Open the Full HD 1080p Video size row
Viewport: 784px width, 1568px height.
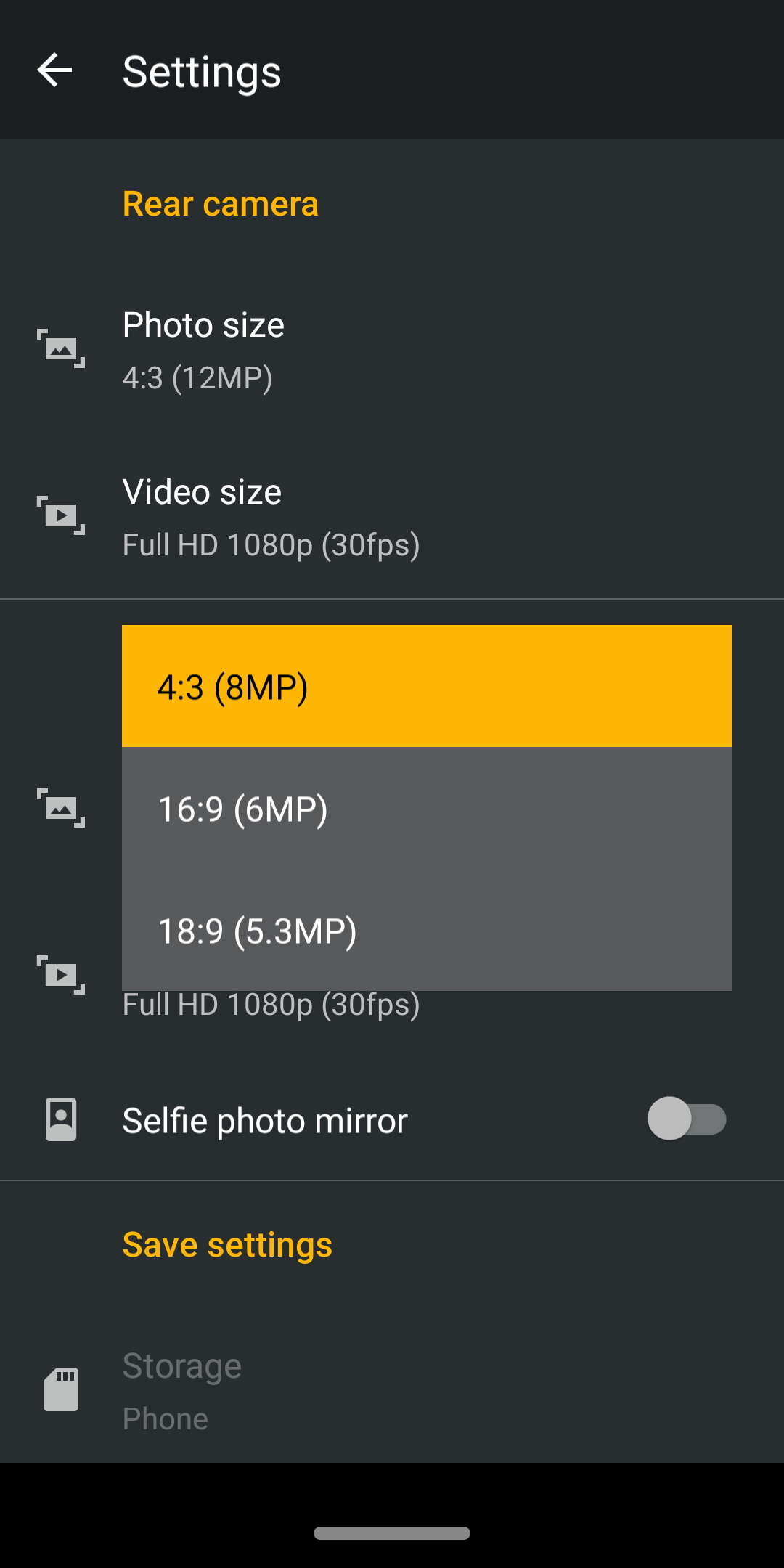392,516
